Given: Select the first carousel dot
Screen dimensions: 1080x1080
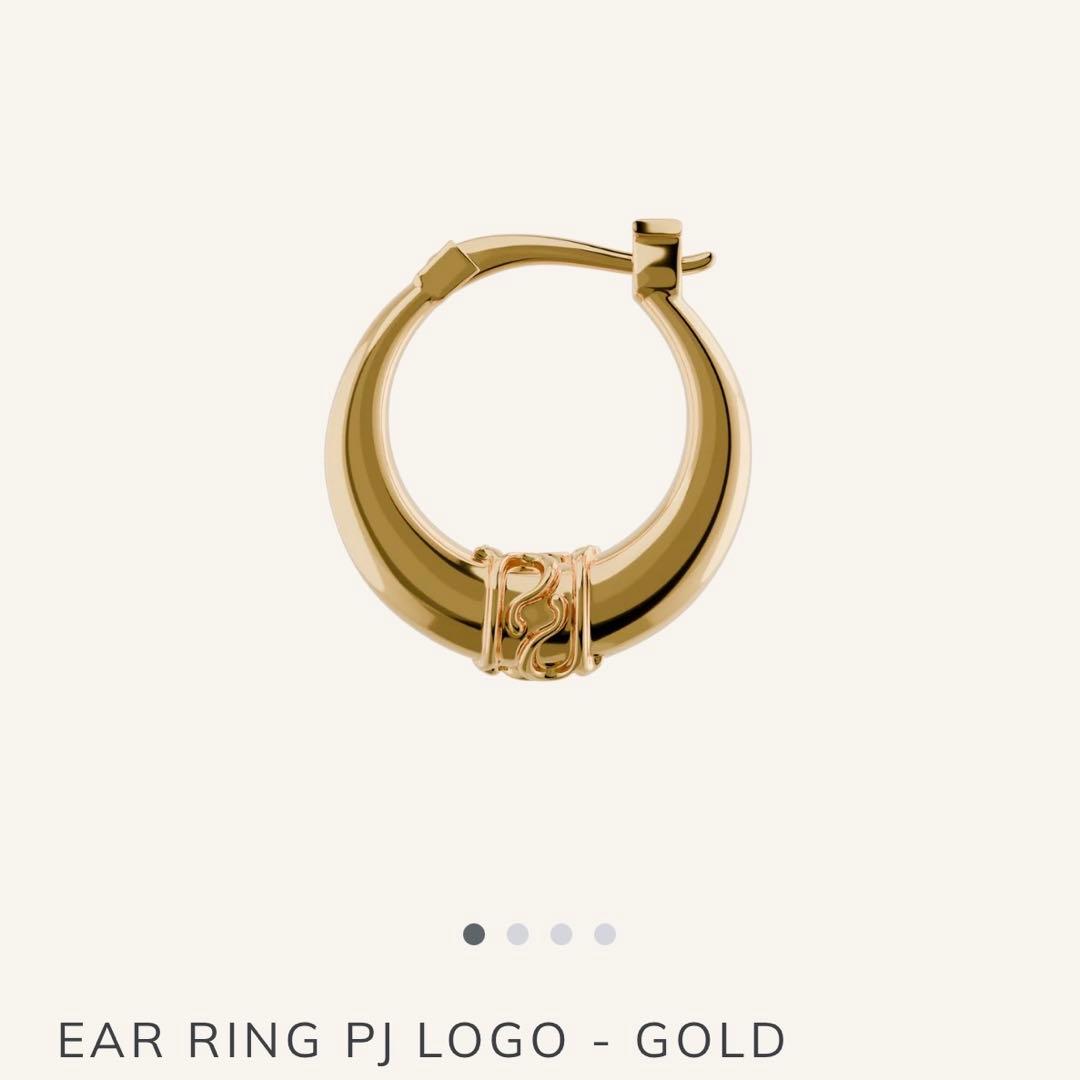Looking at the screenshot, I should pos(474,934).
